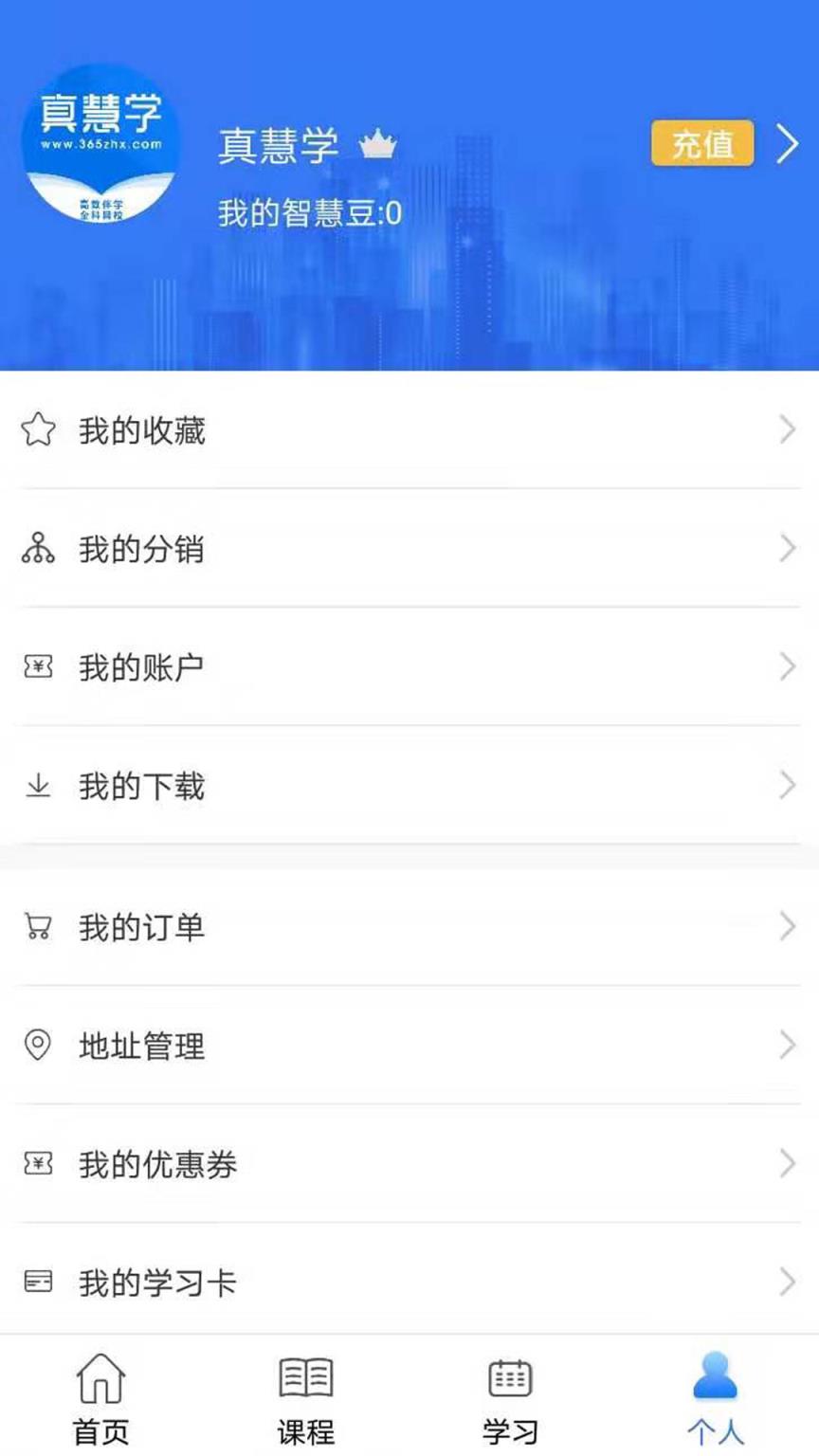Click the banknote icon next to 我的账户
The height and width of the screenshot is (1456, 819).
37,666
